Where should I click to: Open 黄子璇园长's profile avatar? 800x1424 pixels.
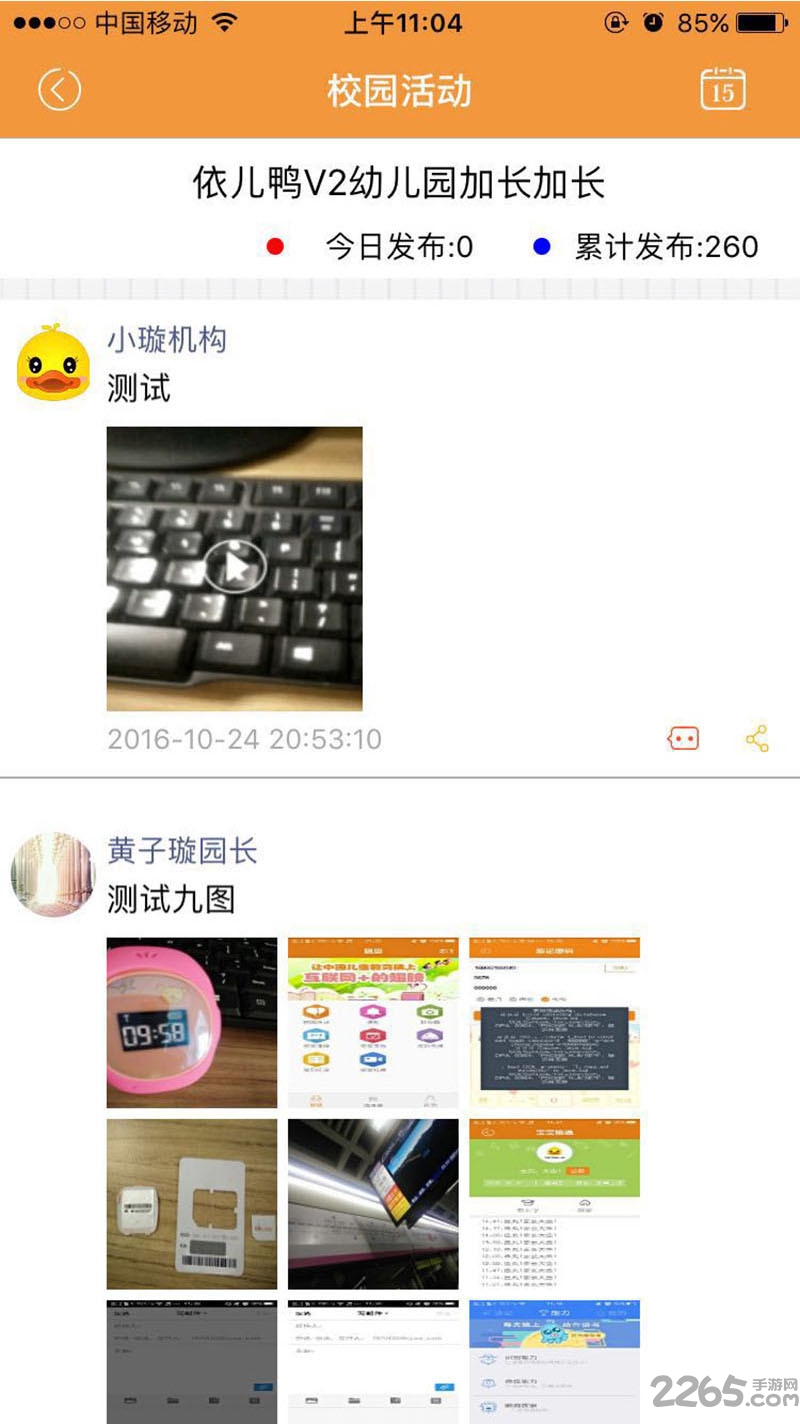(x=52, y=873)
